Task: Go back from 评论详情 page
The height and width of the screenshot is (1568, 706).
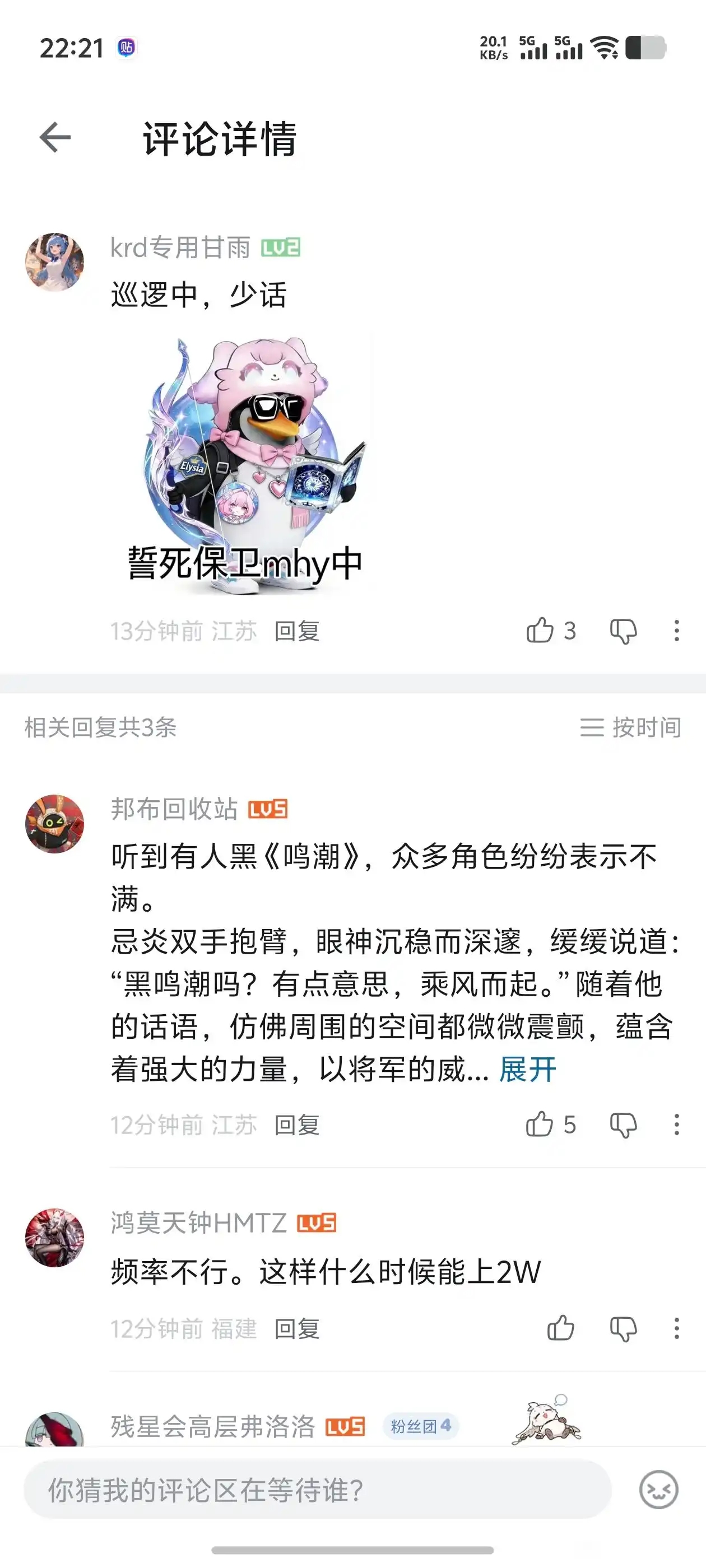Action: coord(55,138)
